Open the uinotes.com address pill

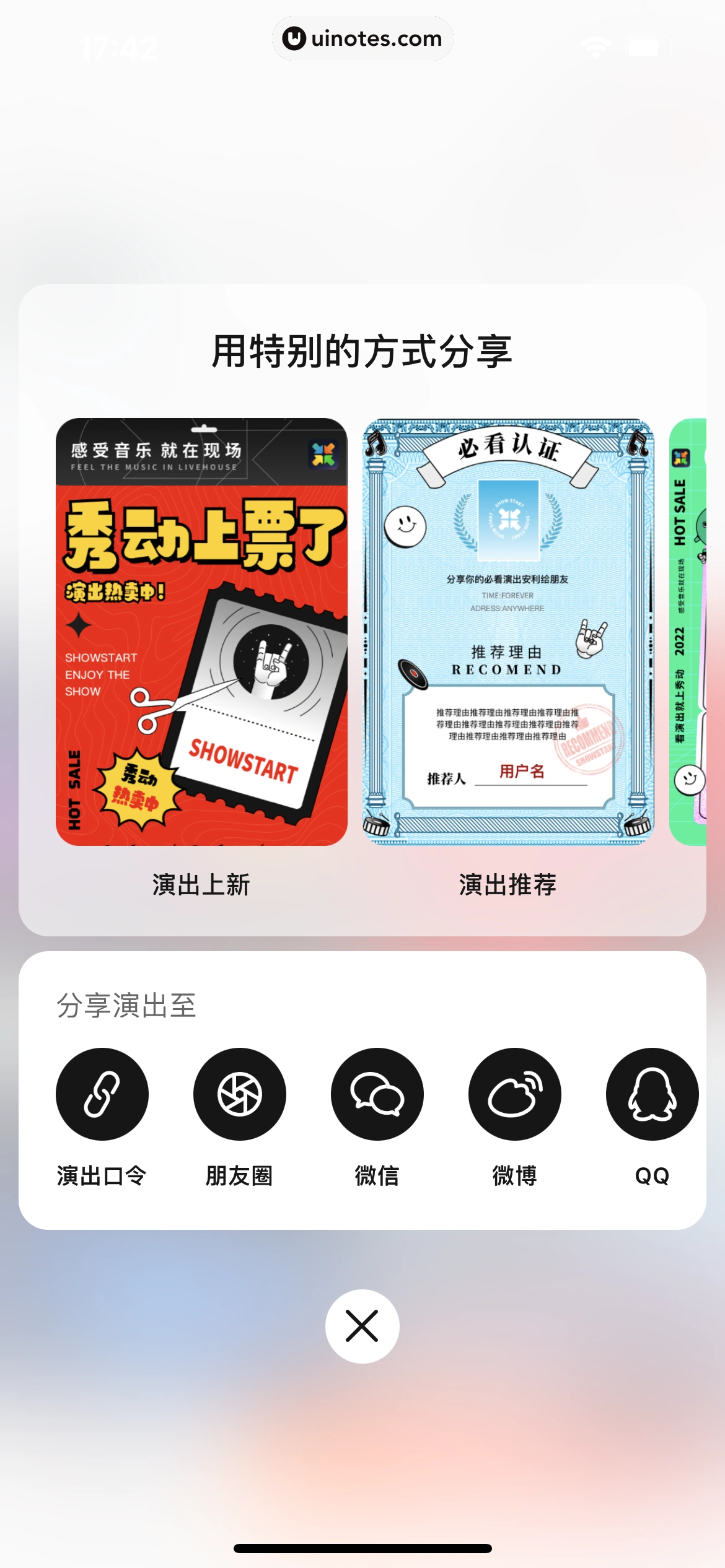click(x=362, y=38)
